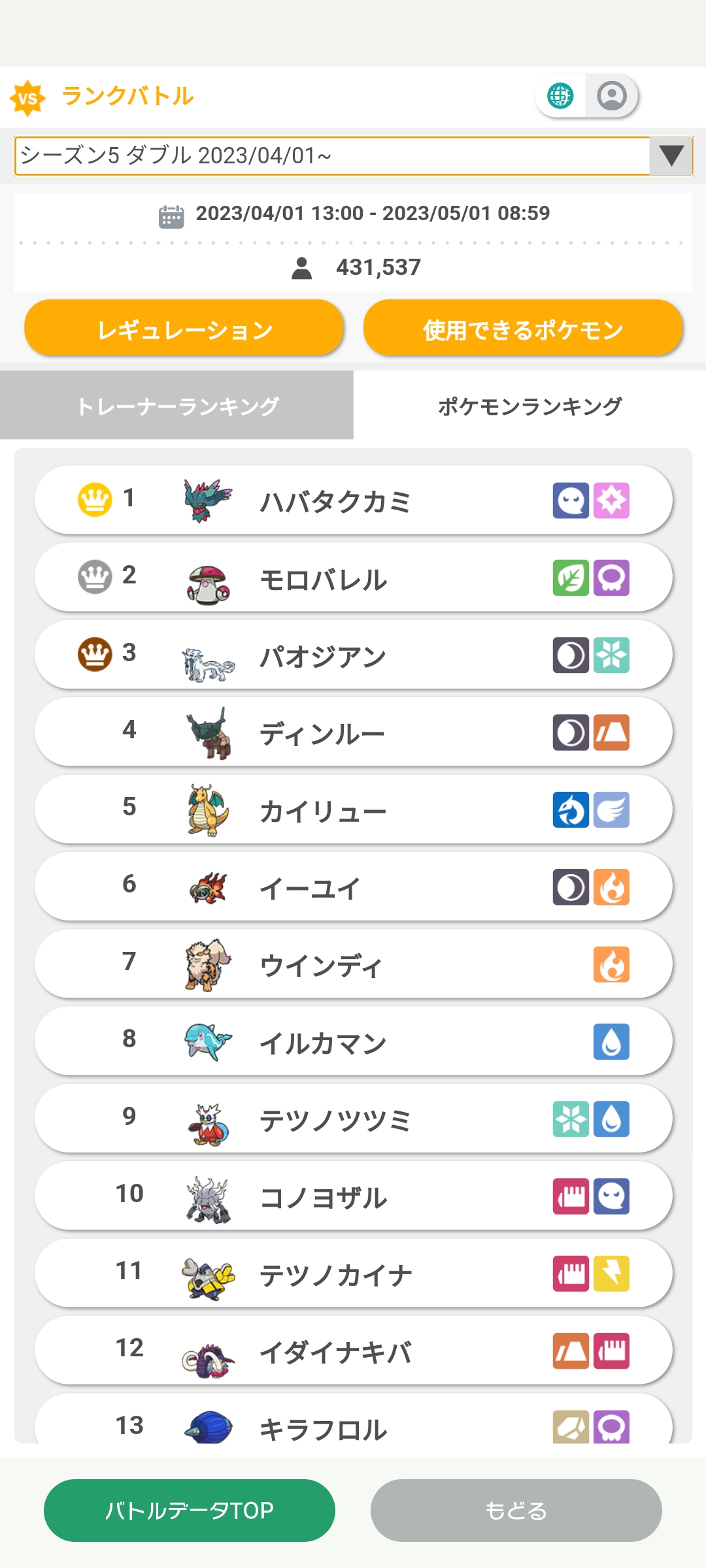View the パオジアン ranking entry

point(354,655)
